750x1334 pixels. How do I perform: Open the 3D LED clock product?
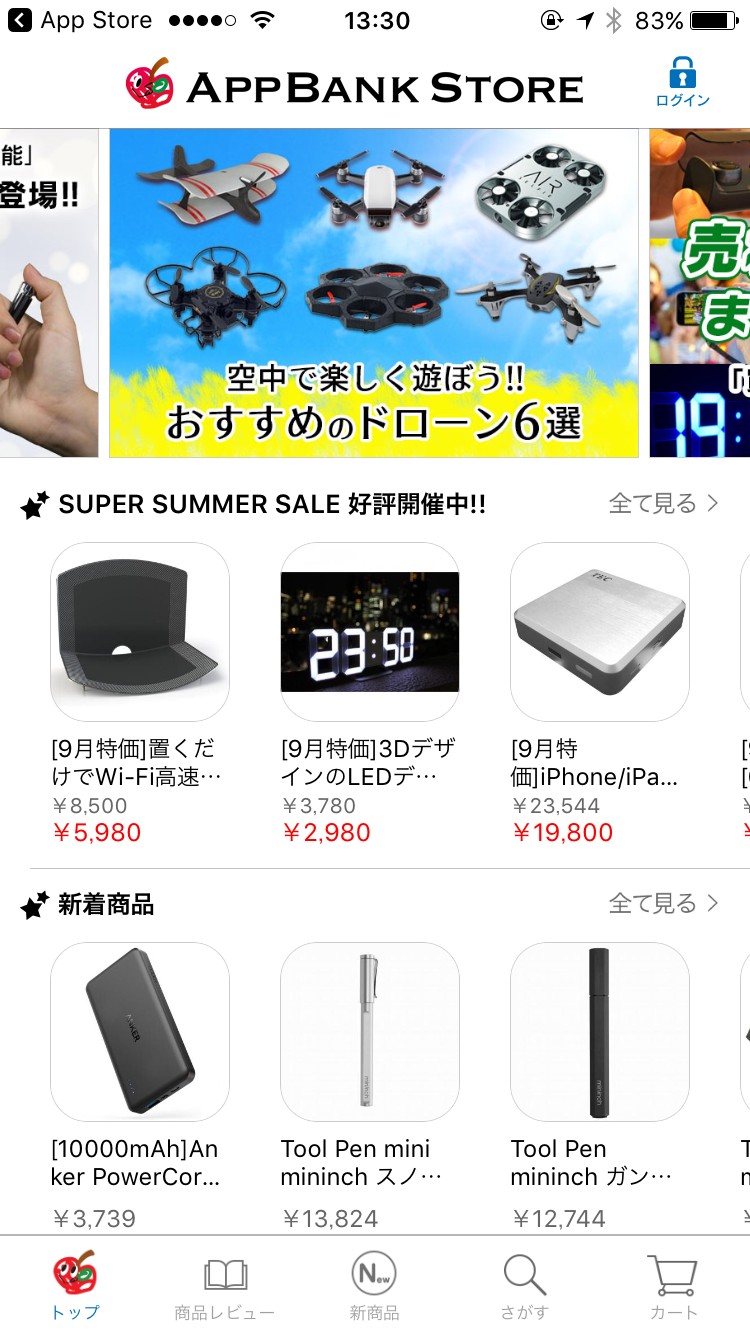point(370,632)
